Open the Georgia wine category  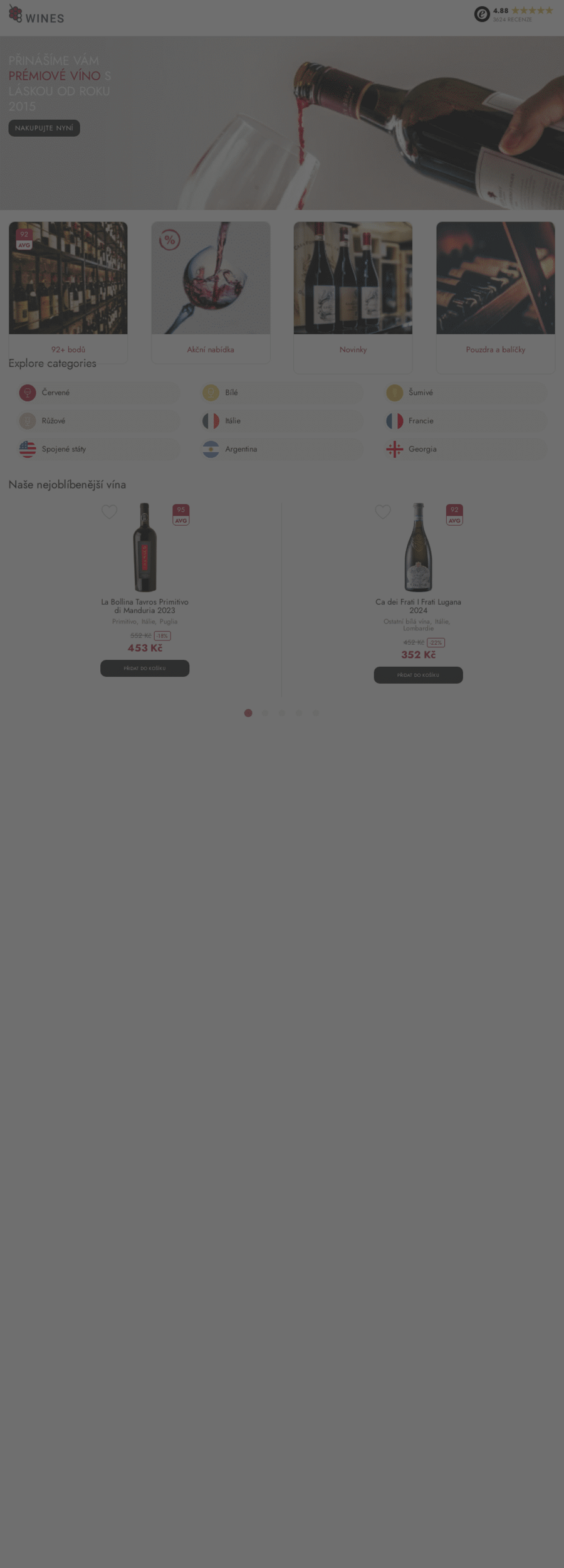(x=466, y=449)
